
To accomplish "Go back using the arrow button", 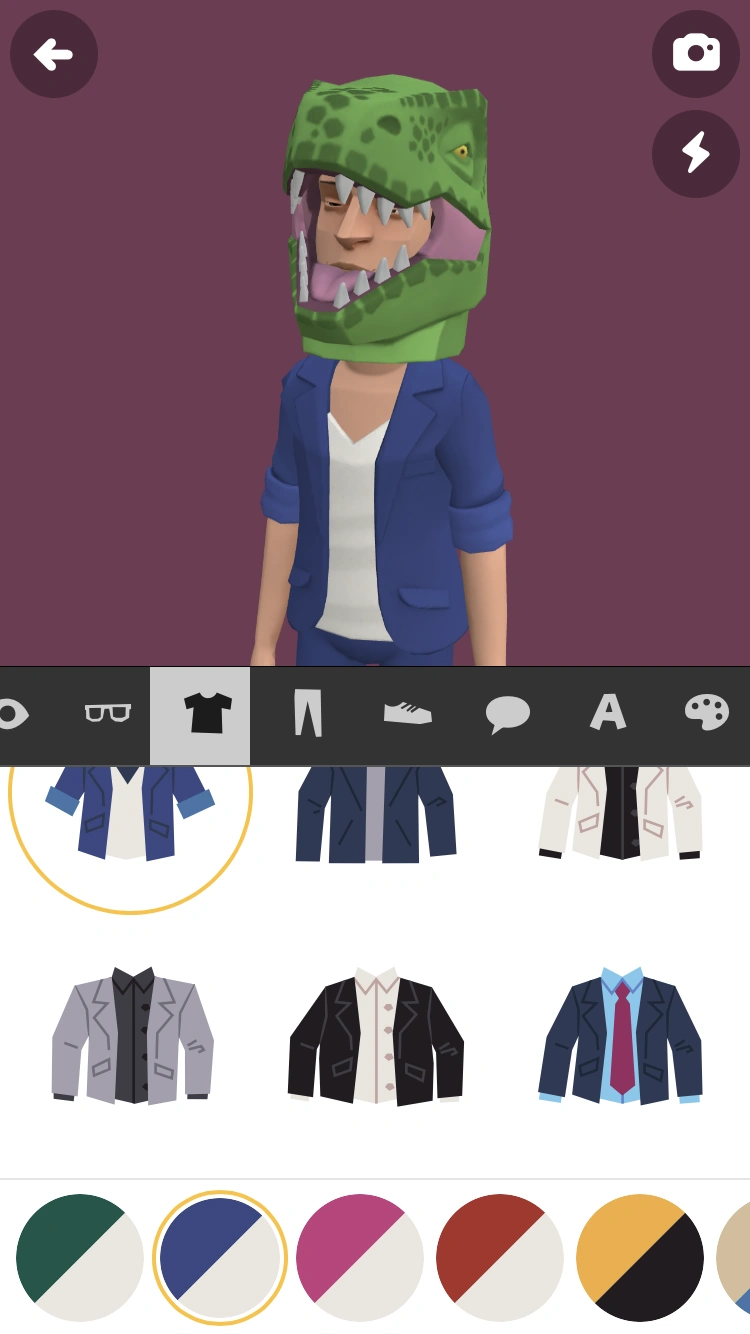I will (x=54, y=54).
